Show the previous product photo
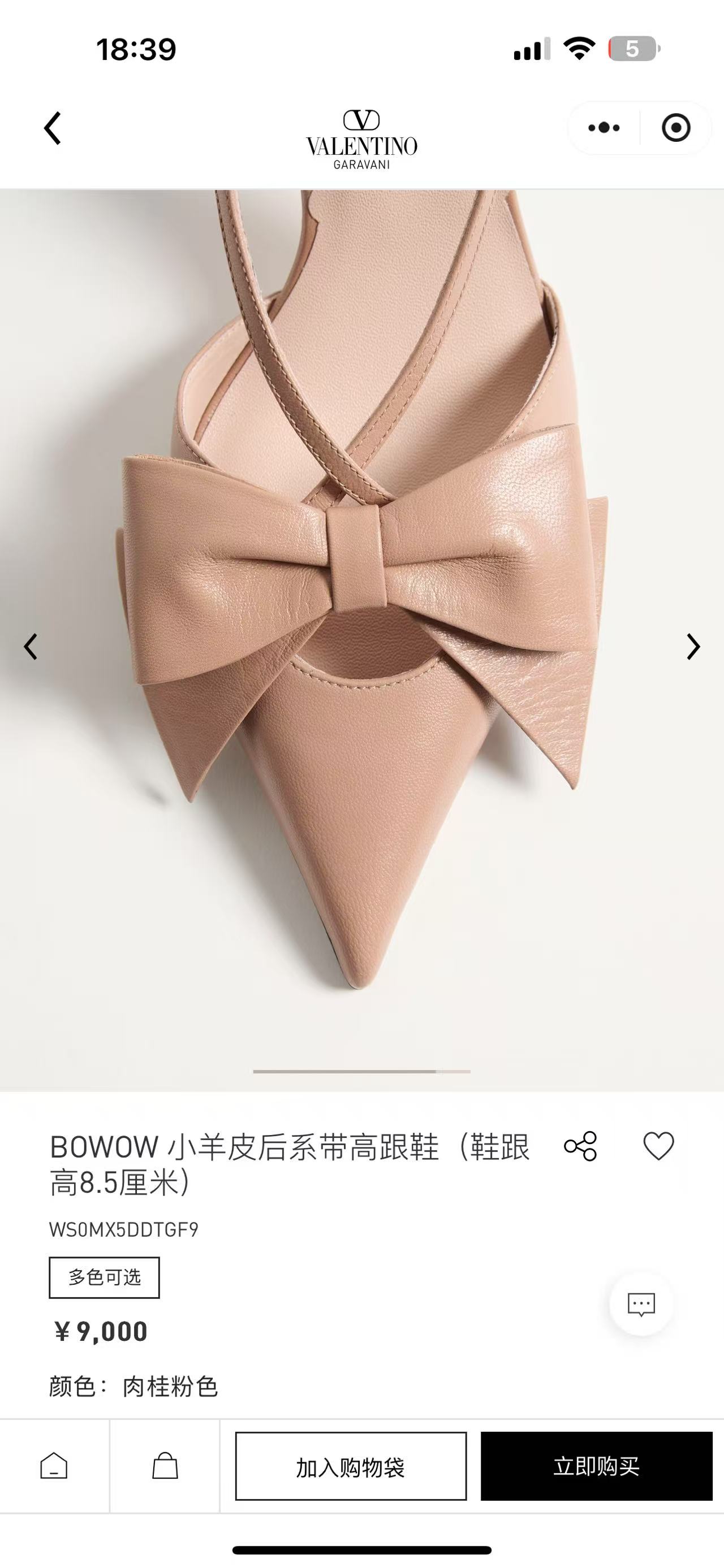 click(31, 647)
